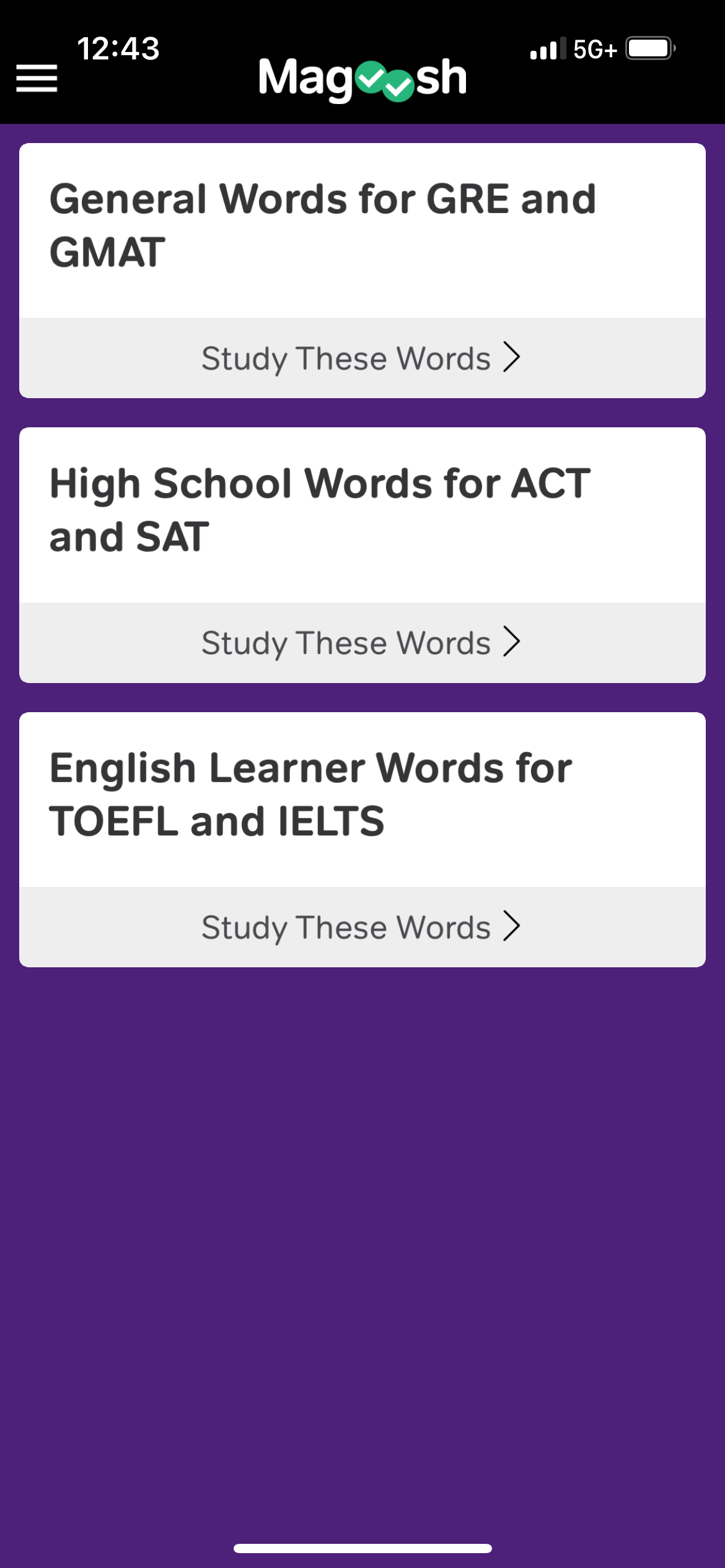
Task: Study These Words for TOEFL and IELTS
Action: 362,926
